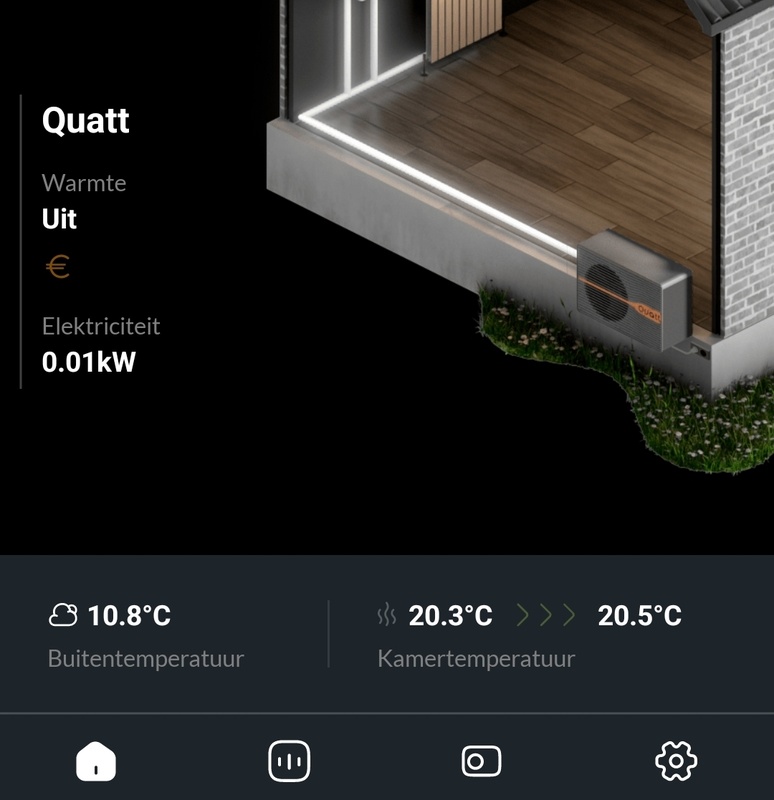Image resolution: width=774 pixels, height=800 pixels.
Task: Switch to the statistics tab
Action: 289,761
